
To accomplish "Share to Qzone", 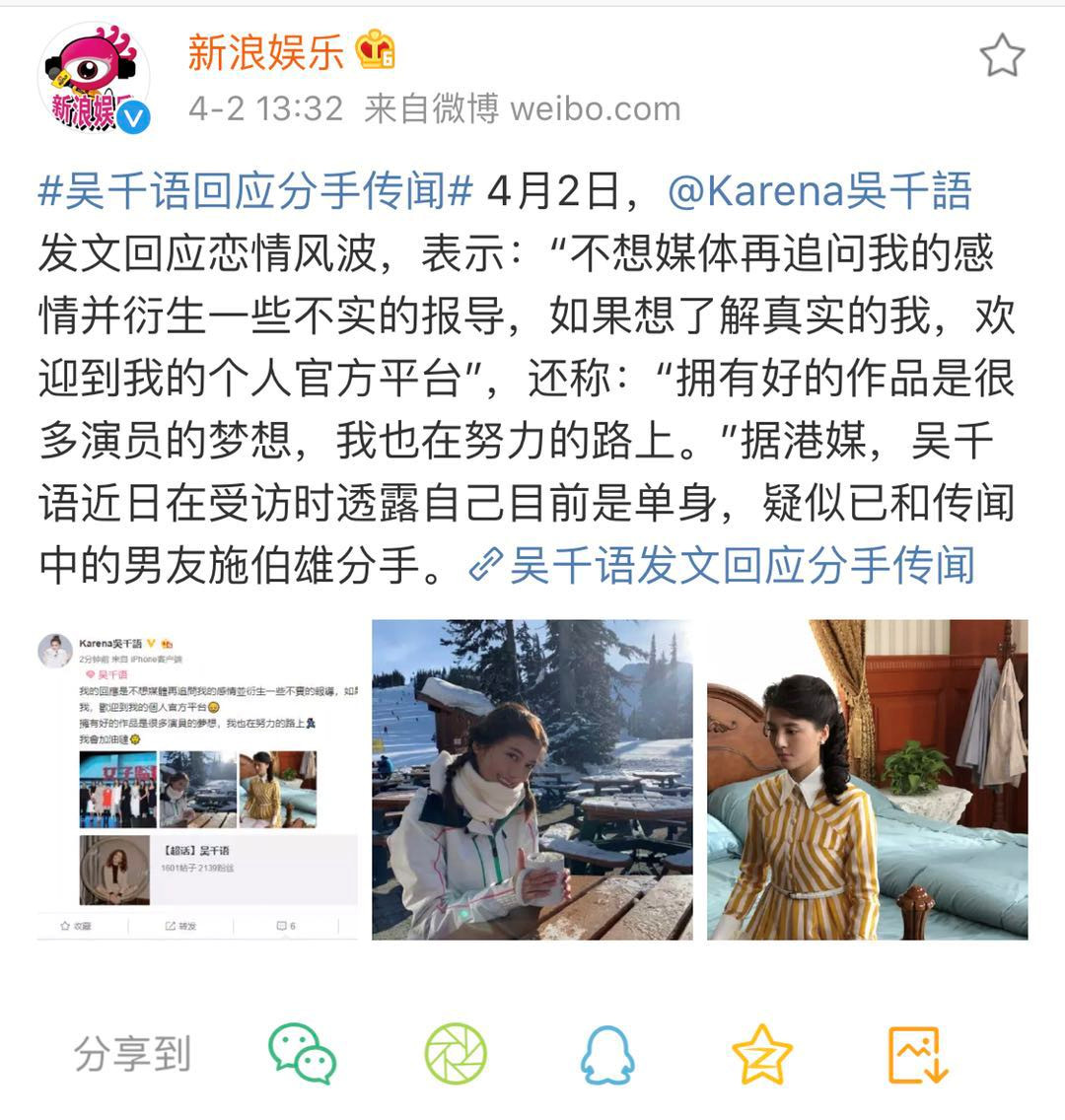I will (762, 1054).
